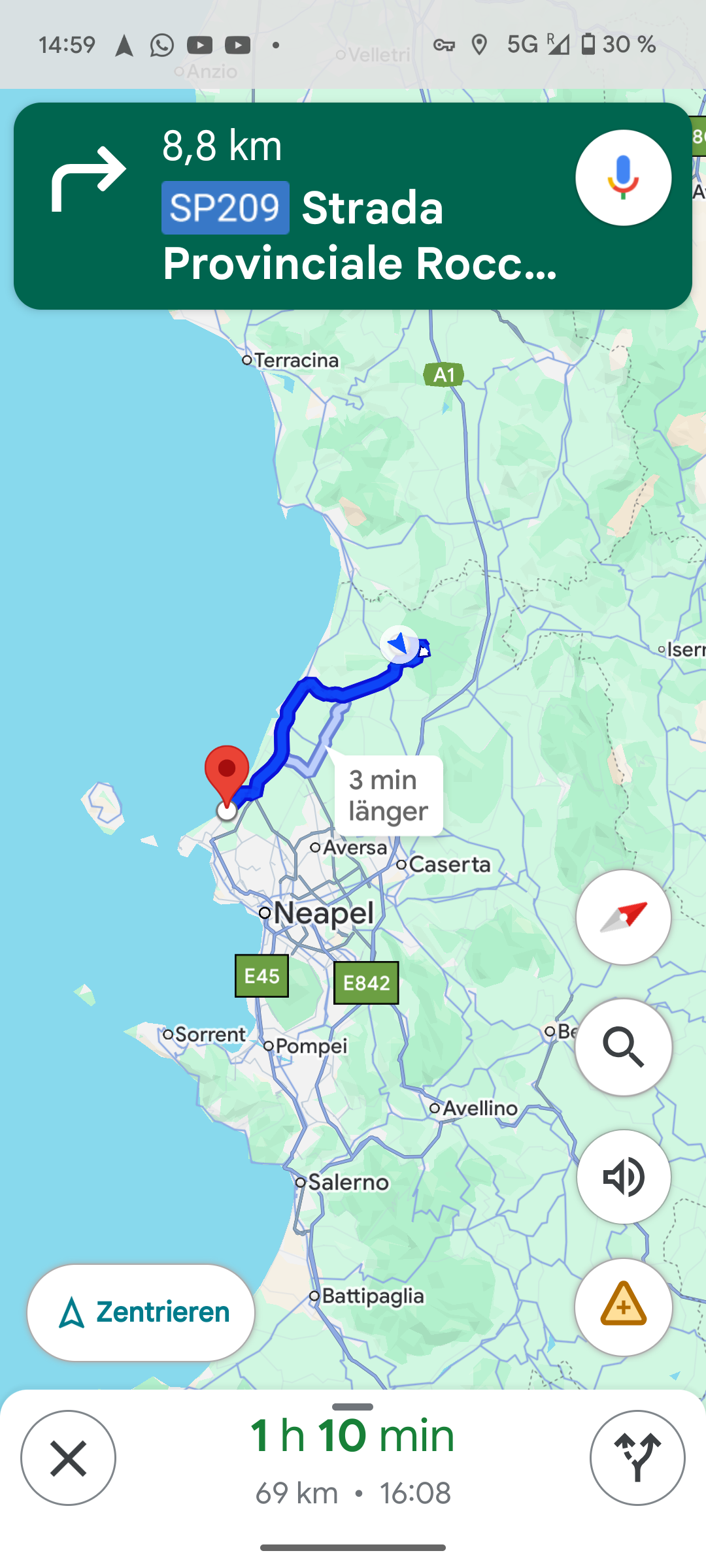Toggle navigation sound
The image size is (706, 1568).
coord(623,1177)
